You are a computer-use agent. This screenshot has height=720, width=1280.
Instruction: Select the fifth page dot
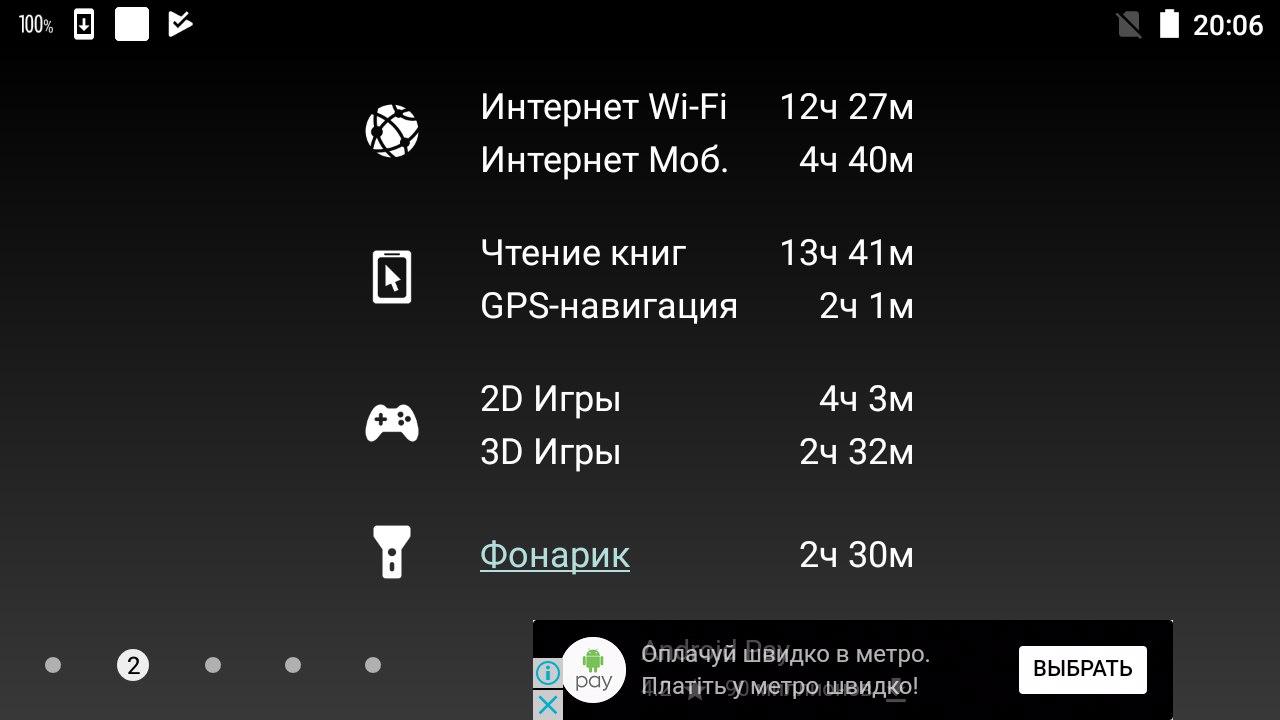tap(373, 665)
